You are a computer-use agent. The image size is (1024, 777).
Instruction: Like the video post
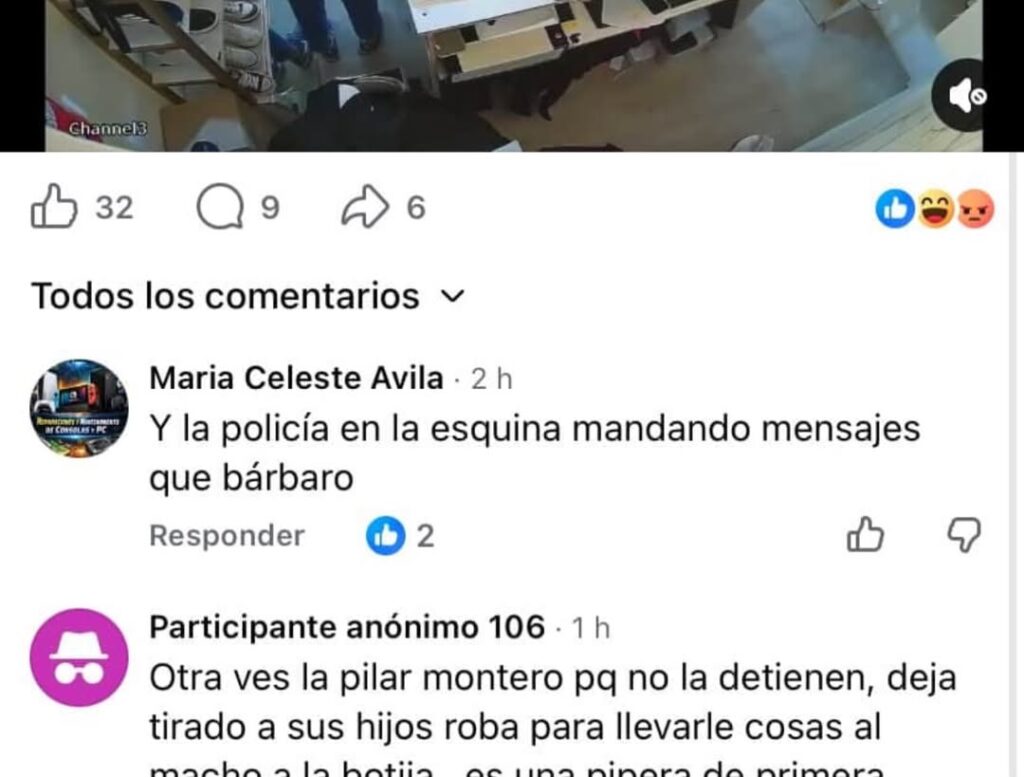click(54, 208)
